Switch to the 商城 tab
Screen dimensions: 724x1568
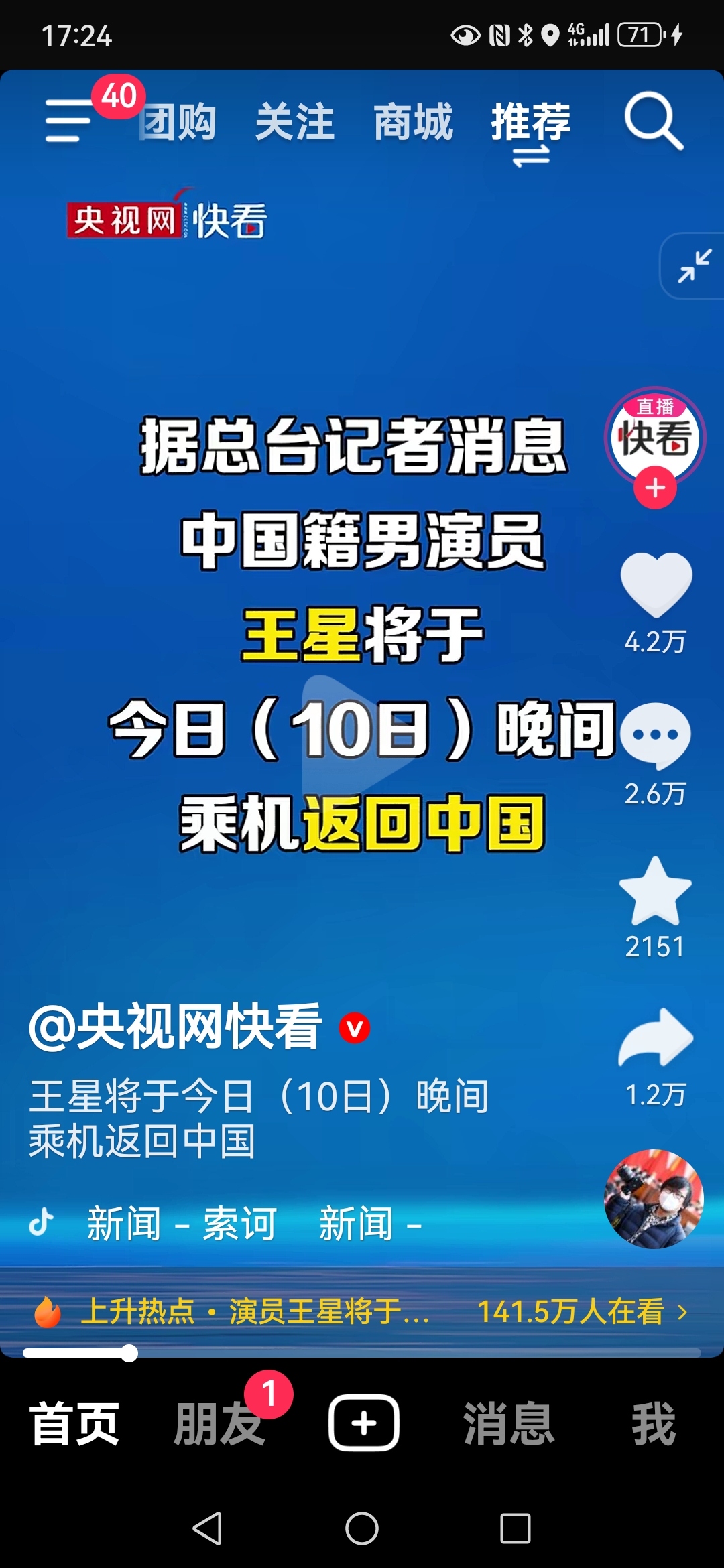click(x=413, y=123)
